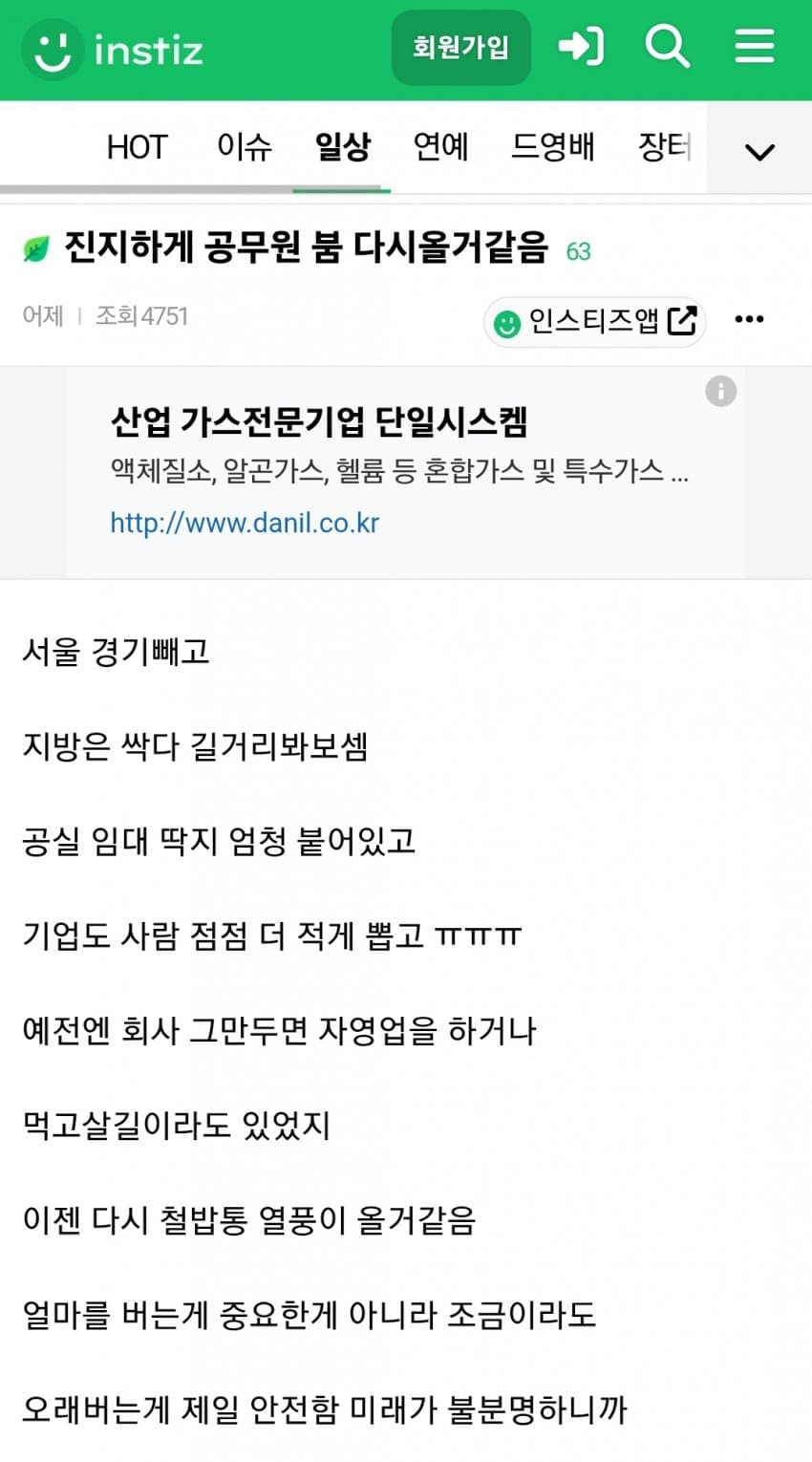Switch to the 이슈 tab
812x1462 pixels.
[245, 147]
